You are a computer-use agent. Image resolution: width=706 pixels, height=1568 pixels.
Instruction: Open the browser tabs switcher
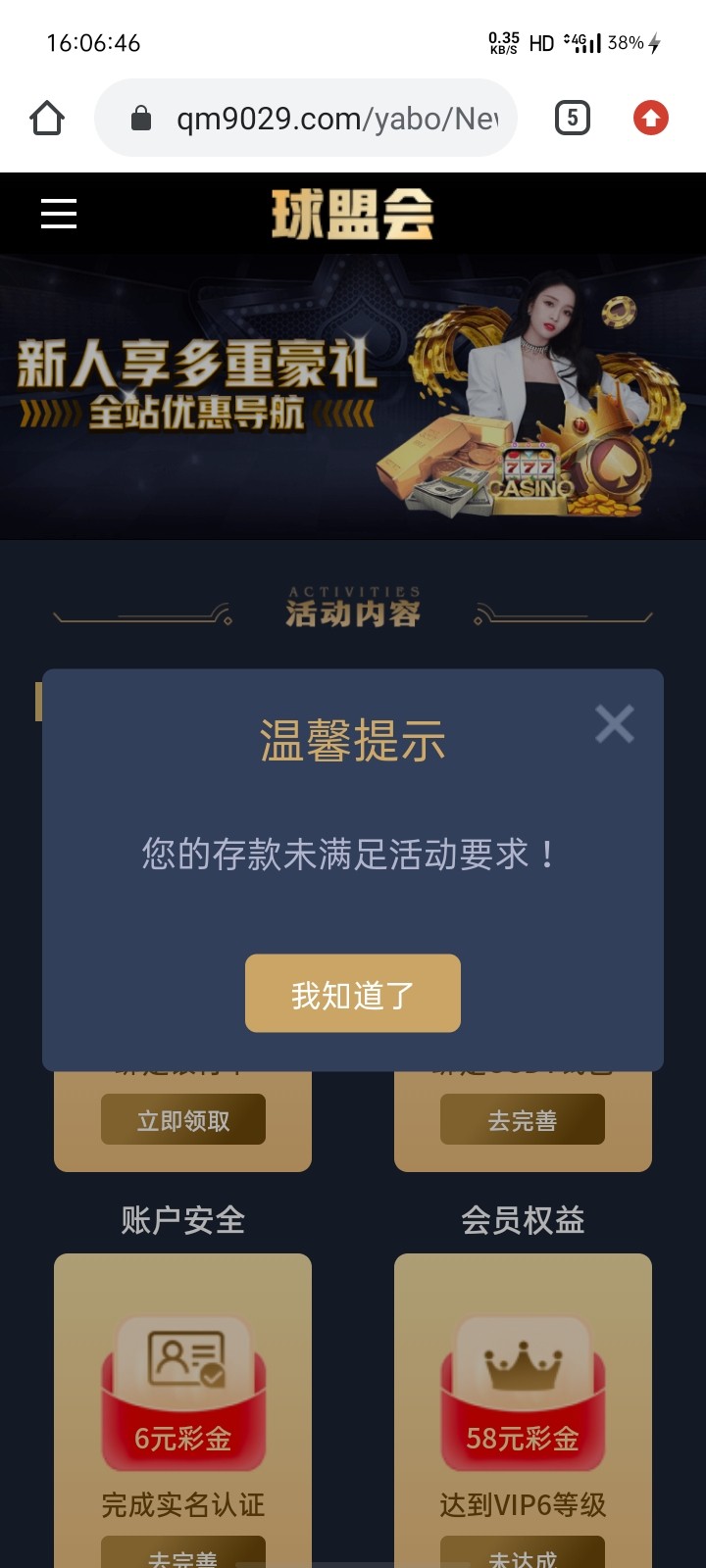[x=573, y=119]
